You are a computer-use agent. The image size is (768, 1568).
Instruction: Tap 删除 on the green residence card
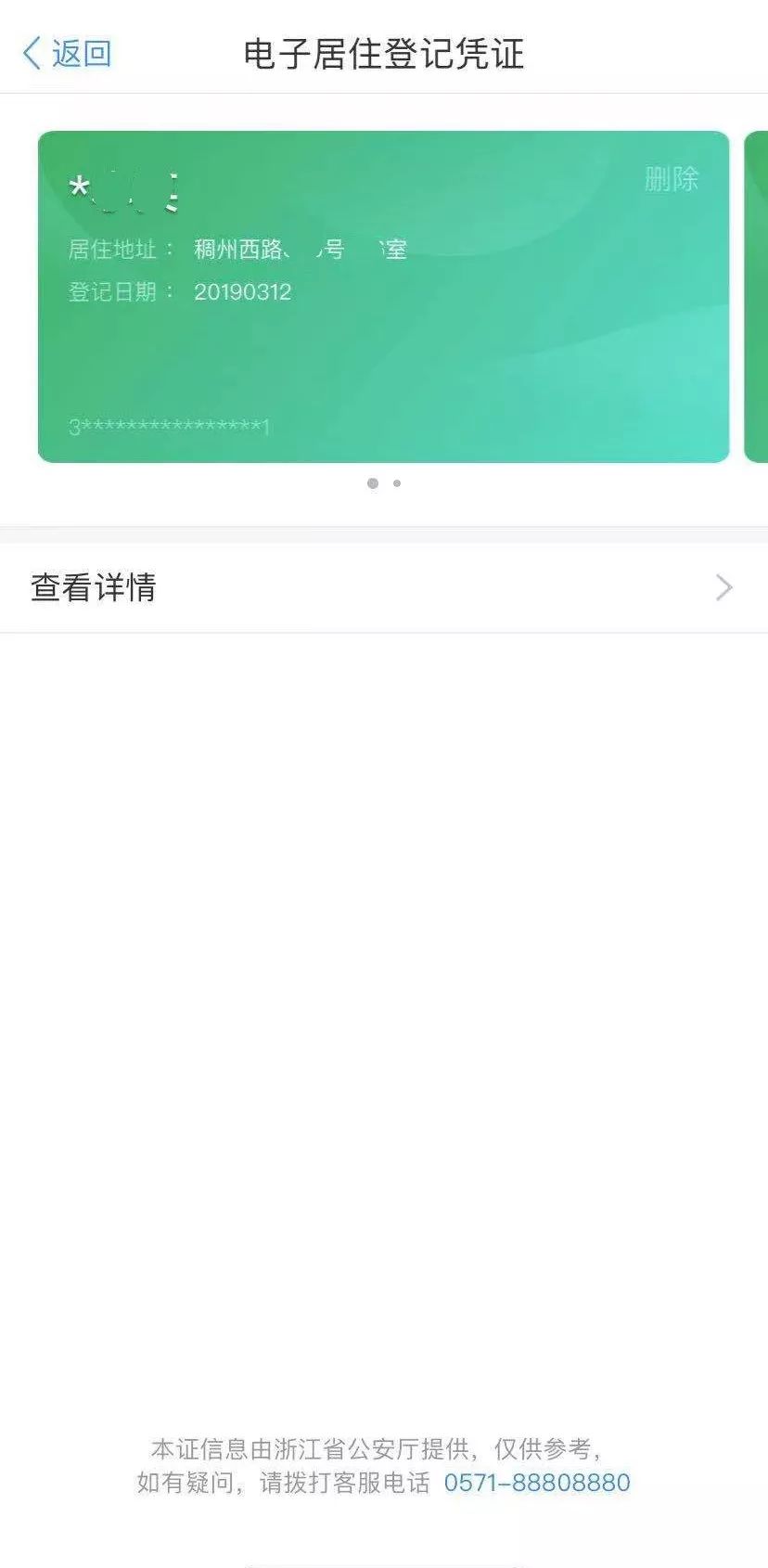(671, 179)
